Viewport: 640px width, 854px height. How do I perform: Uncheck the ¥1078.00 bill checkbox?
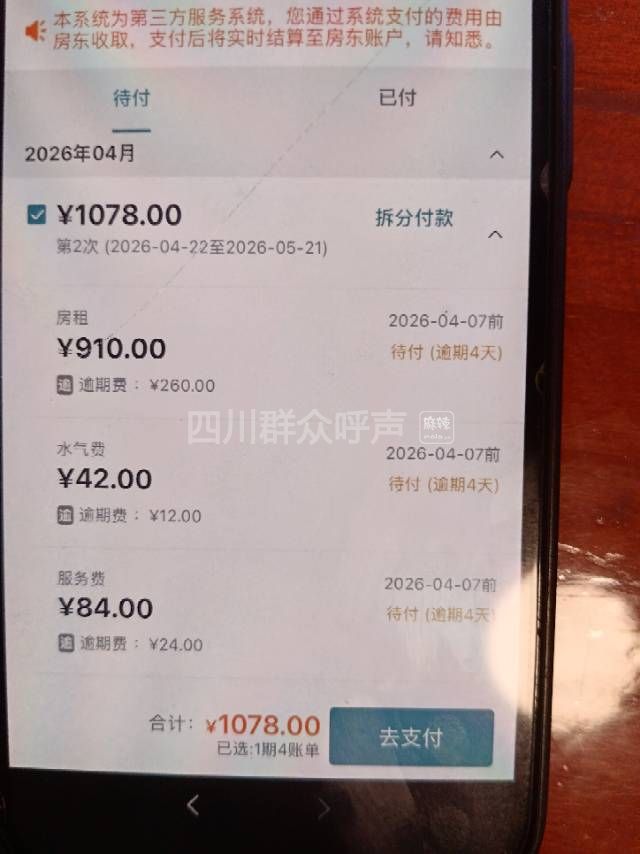click(37, 213)
